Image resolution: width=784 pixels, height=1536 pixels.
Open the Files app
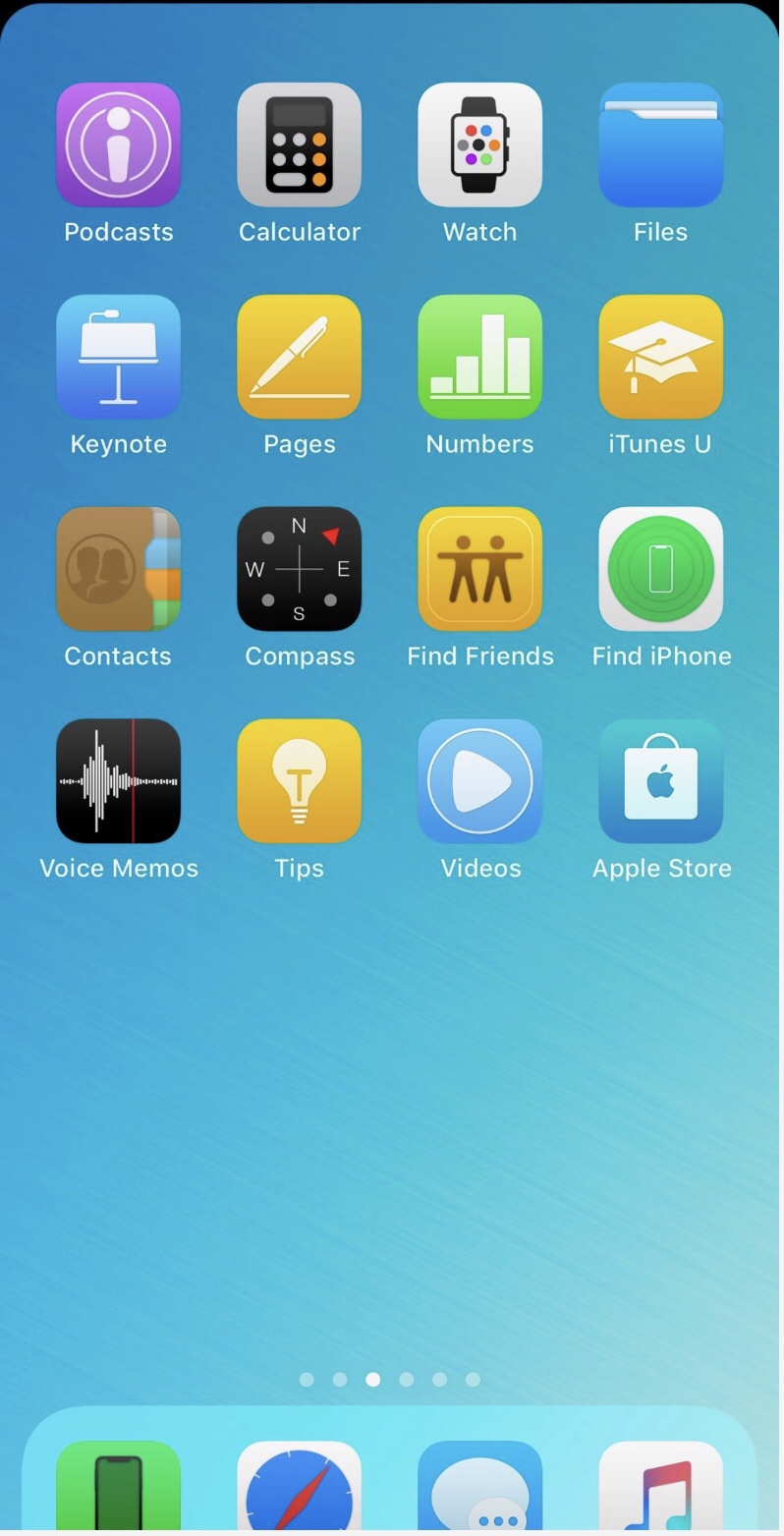[x=660, y=145]
